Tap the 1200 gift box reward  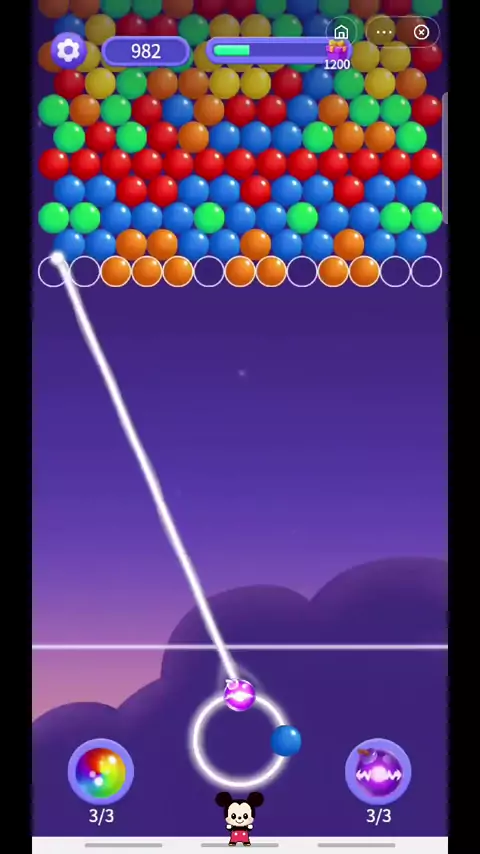pyautogui.click(x=337, y=52)
